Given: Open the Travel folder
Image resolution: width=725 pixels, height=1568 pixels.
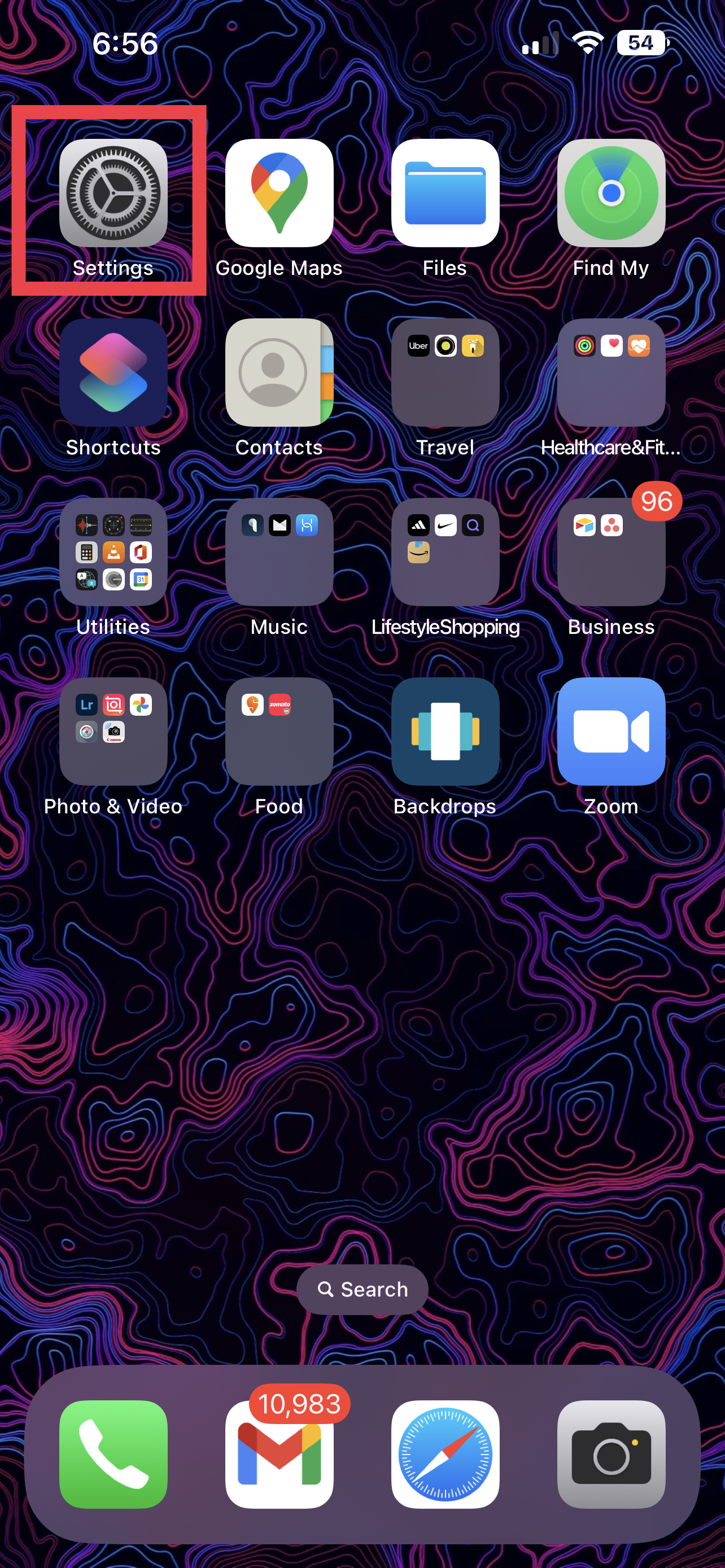Looking at the screenshot, I should (445, 373).
